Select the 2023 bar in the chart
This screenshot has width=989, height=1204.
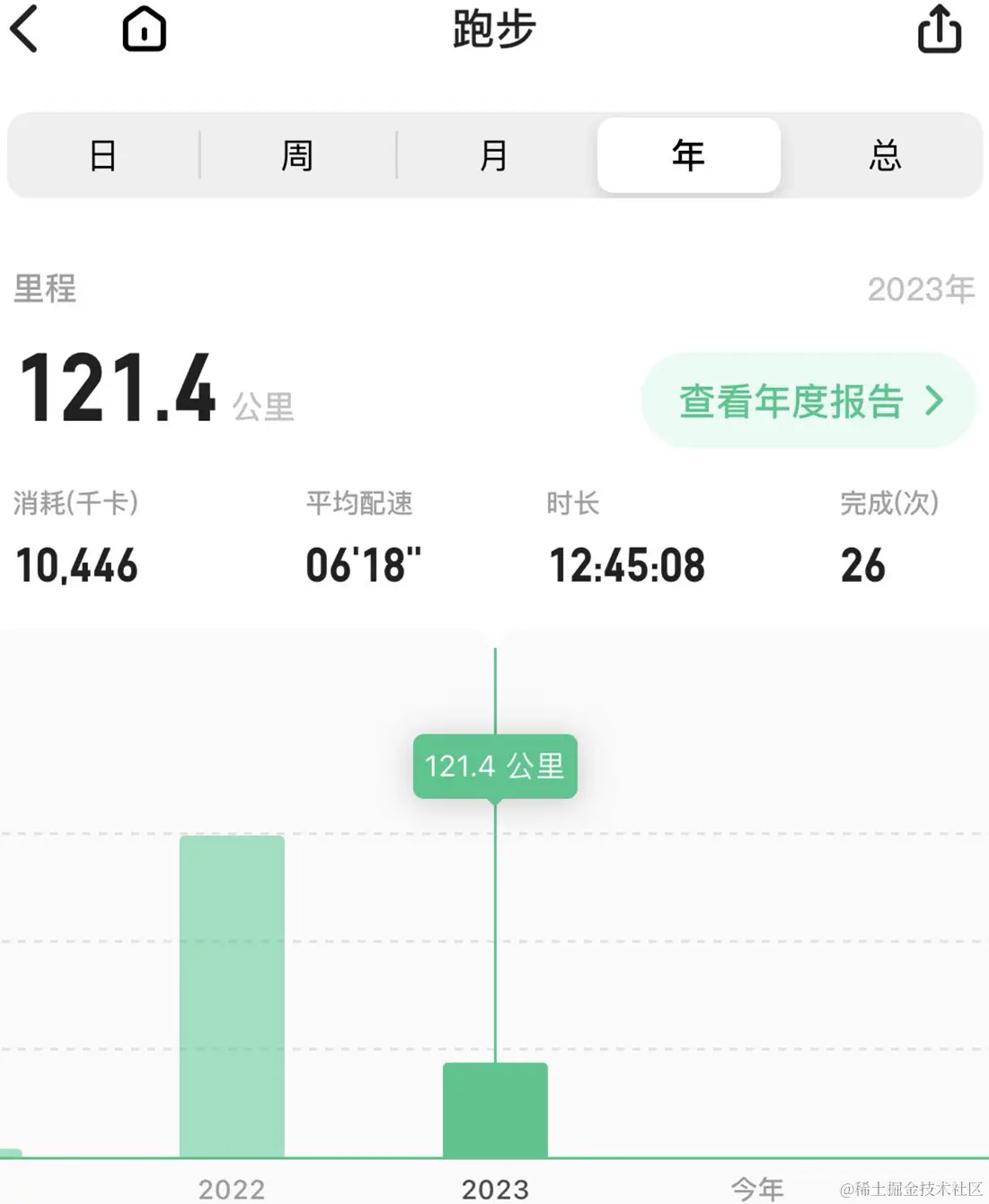tap(495, 1110)
